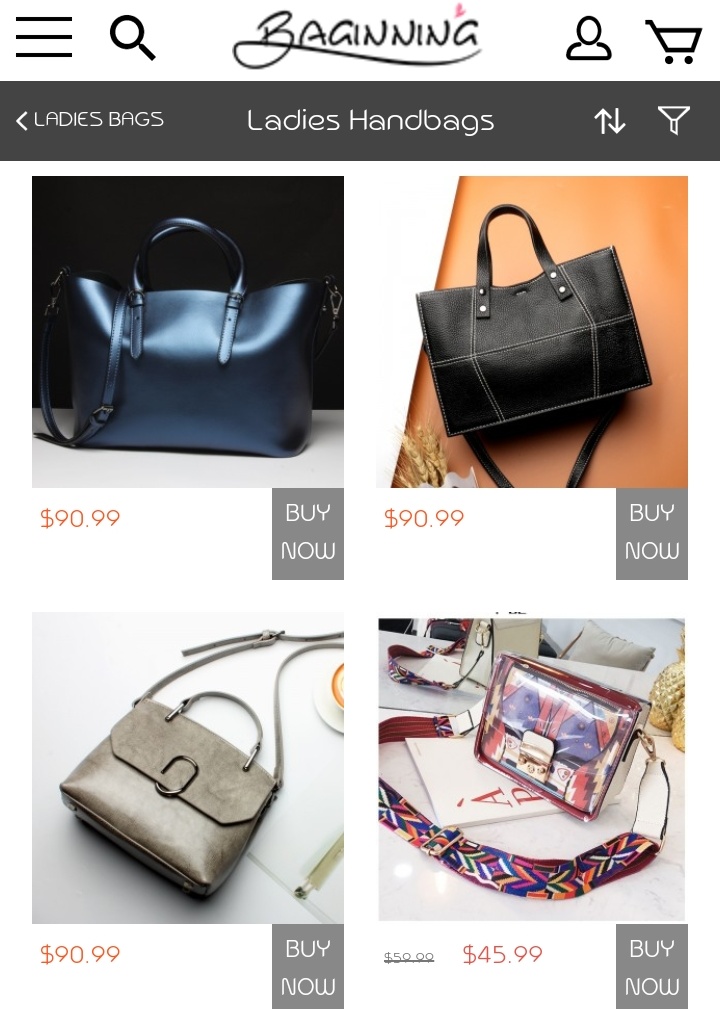
Task: Open the black stitched leather handbag
Action: click(532, 332)
